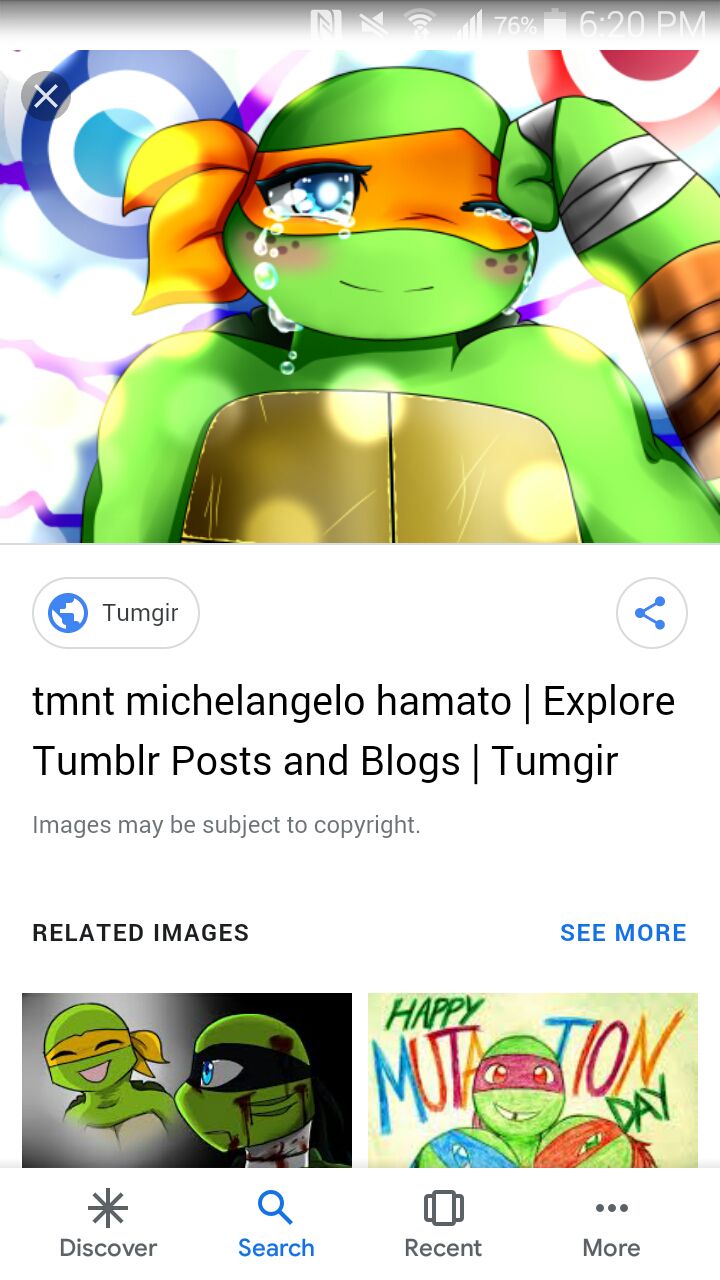The image size is (720, 1280).
Task: Close the image viewer
Action: point(45,96)
